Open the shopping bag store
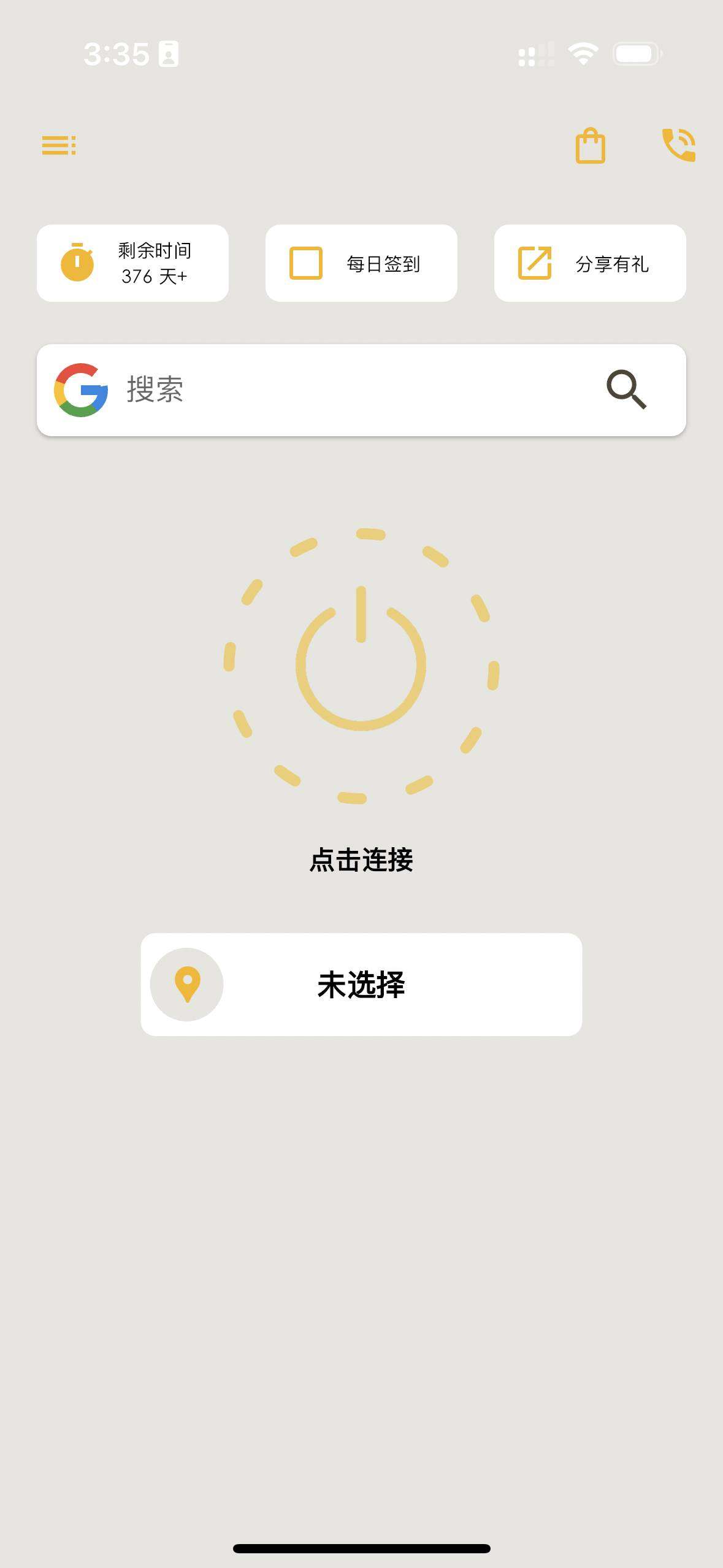 (590, 146)
